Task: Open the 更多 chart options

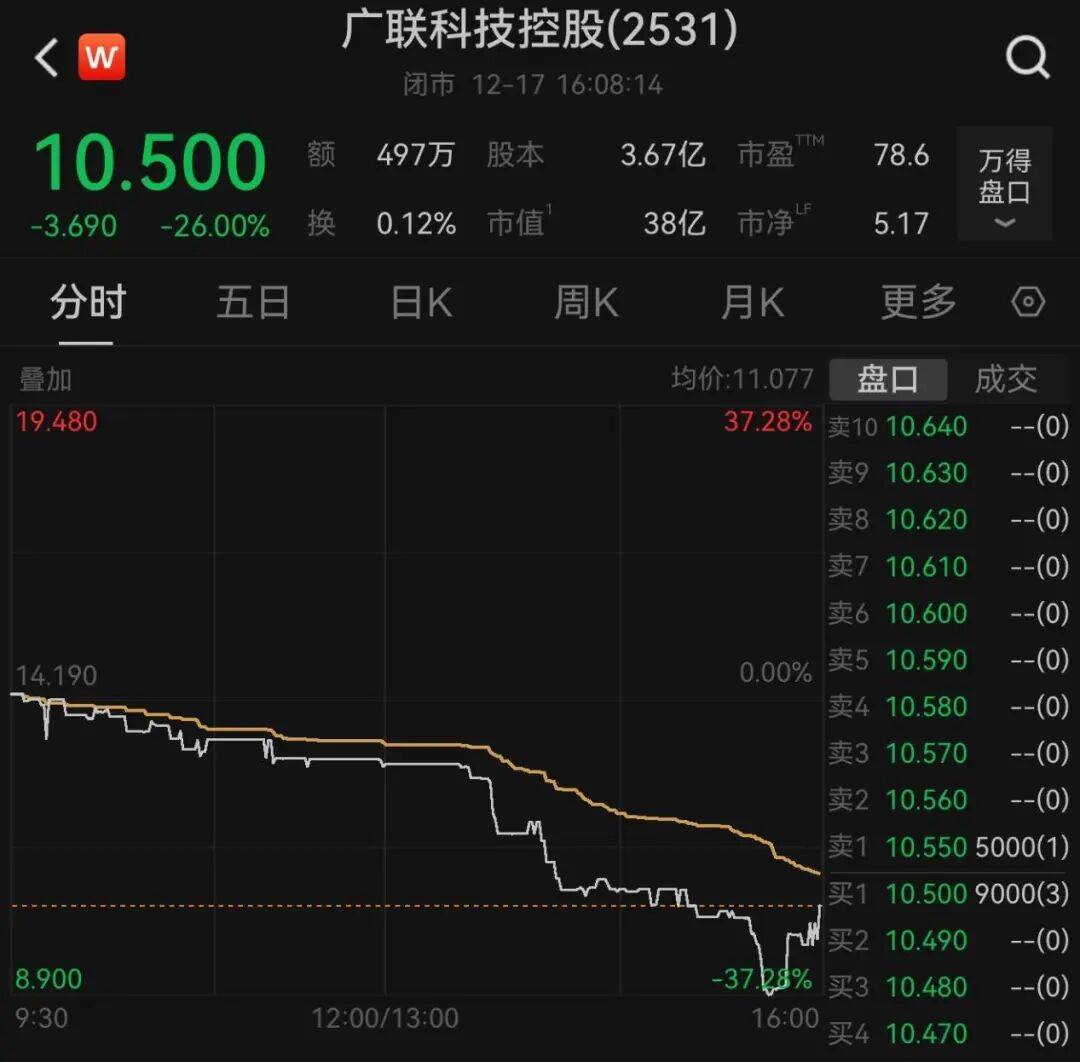Action: tap(918, 302)
